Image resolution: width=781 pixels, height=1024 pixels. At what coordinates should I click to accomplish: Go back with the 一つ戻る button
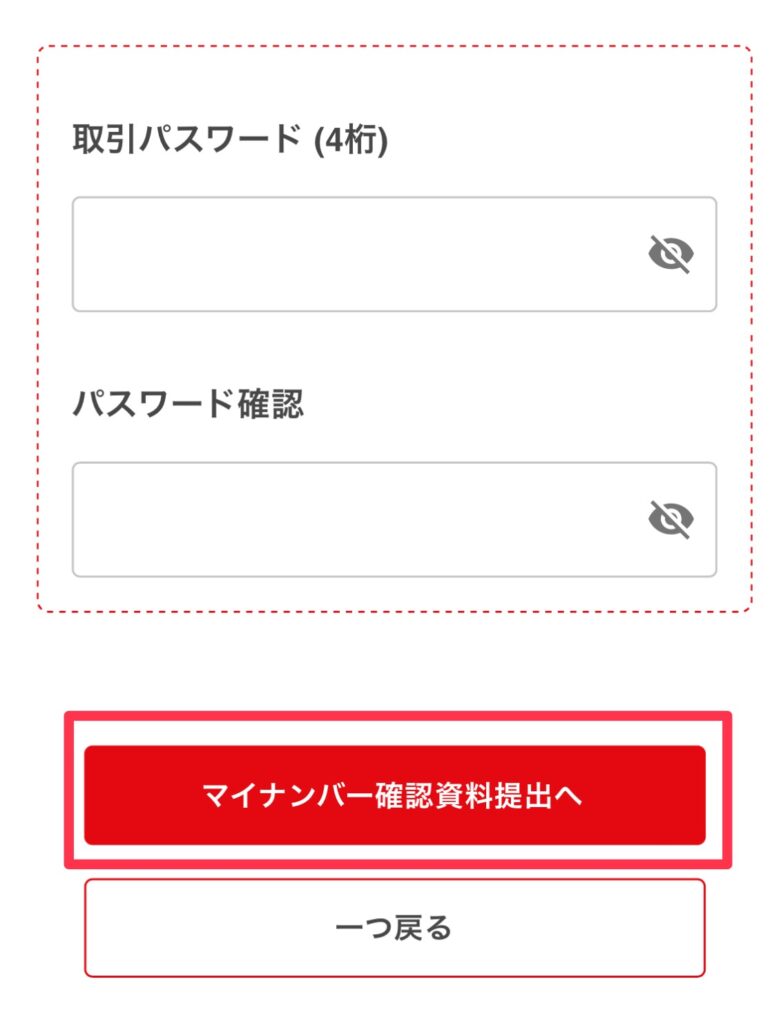[394, 927]
